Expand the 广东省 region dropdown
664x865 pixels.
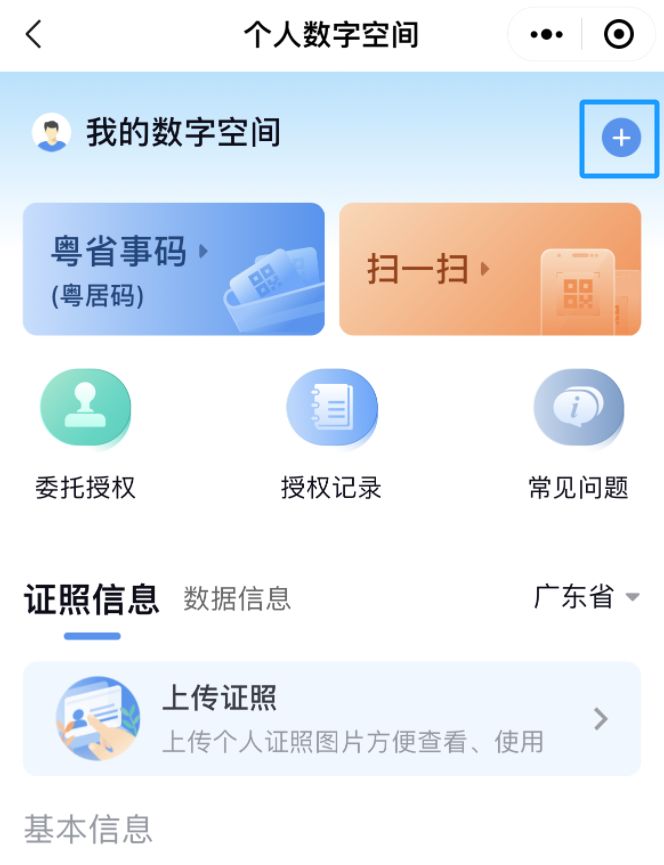coord(586,597)
